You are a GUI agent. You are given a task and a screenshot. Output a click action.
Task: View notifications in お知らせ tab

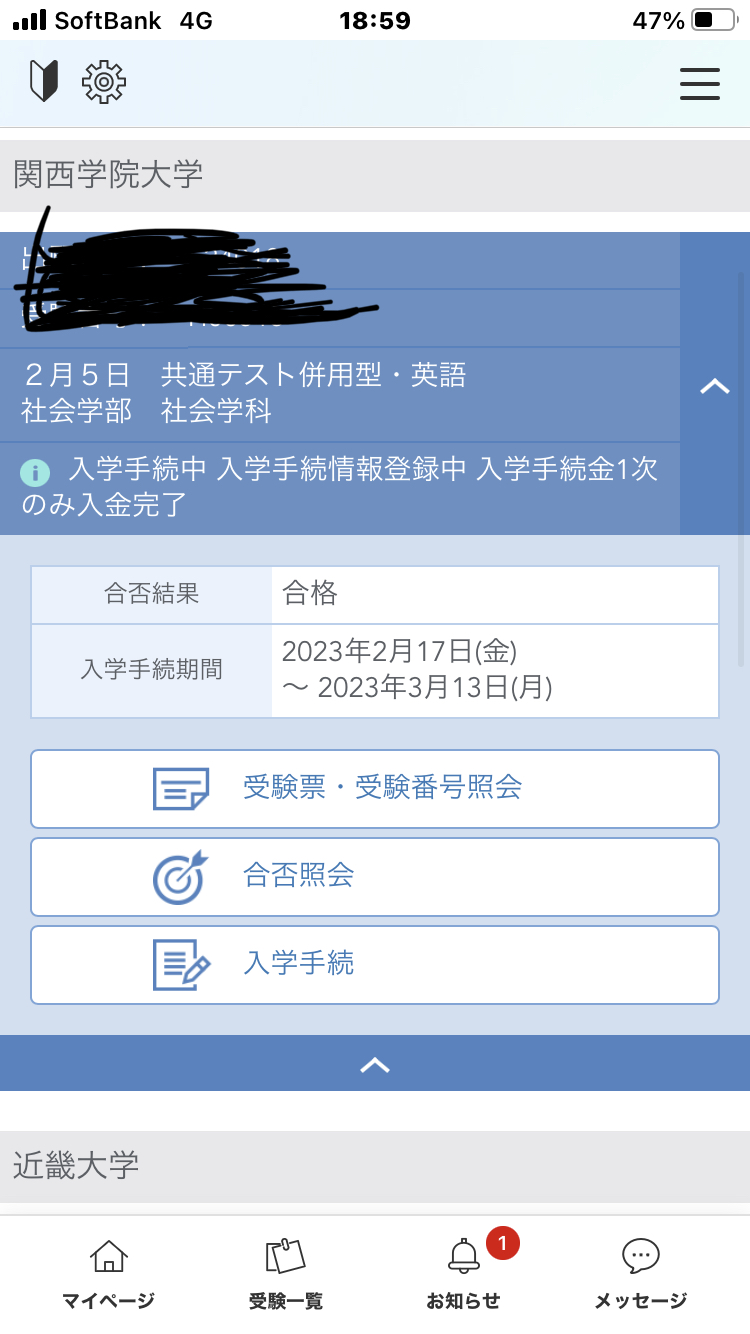click(x=463, y=1272)
